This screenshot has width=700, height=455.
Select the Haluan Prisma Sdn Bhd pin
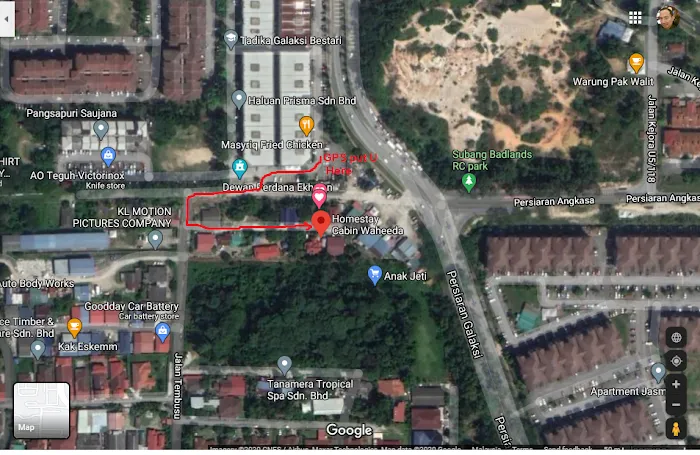239,98
